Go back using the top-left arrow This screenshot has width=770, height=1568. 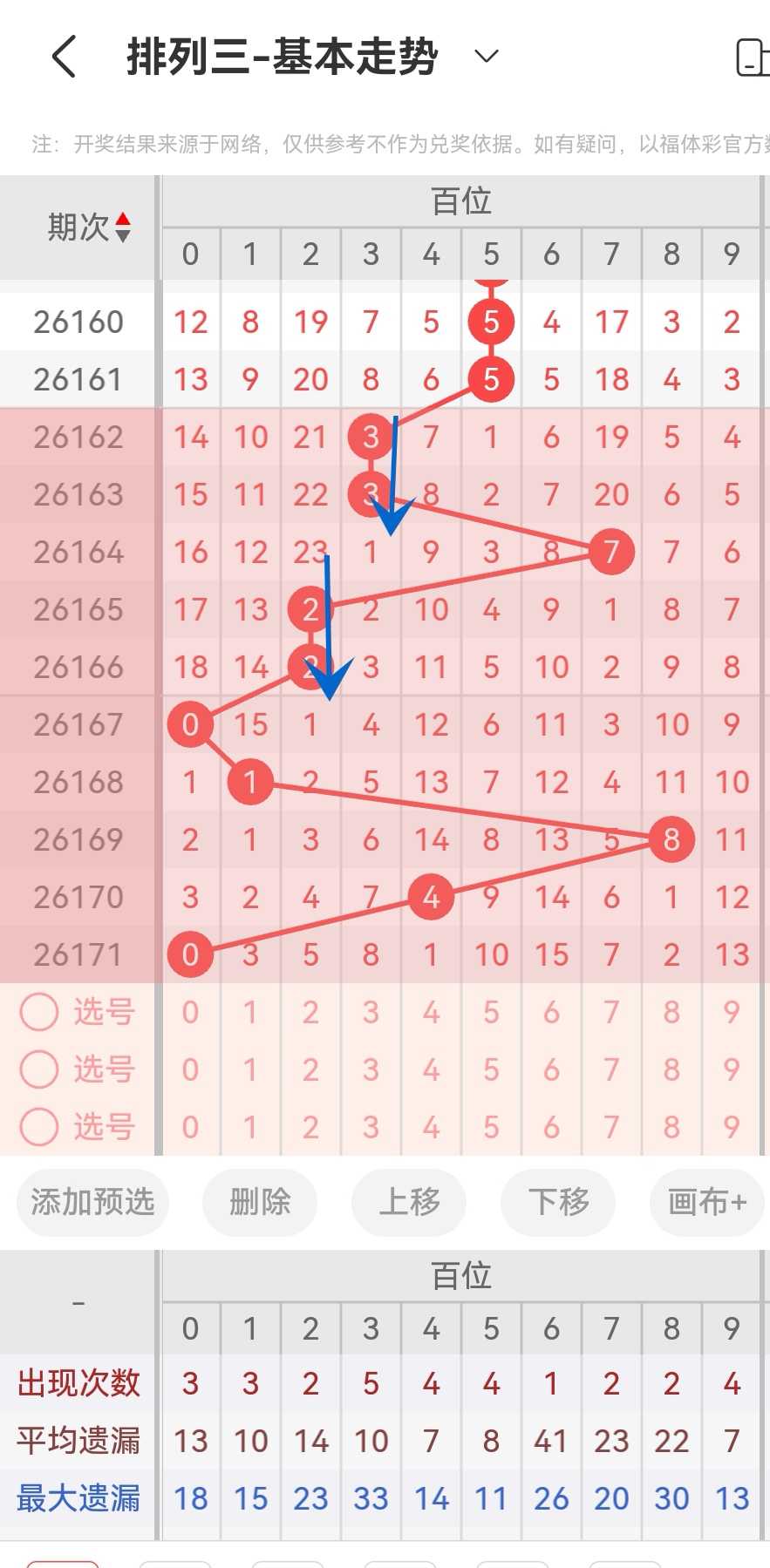click(x=64, y=57)
